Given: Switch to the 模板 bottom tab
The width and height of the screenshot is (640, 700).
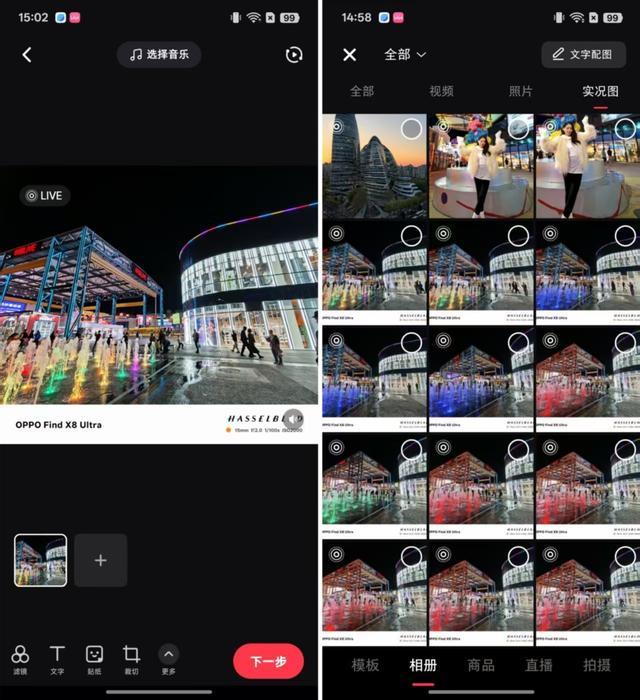Looking at the screenshot, I should point(365,665).
